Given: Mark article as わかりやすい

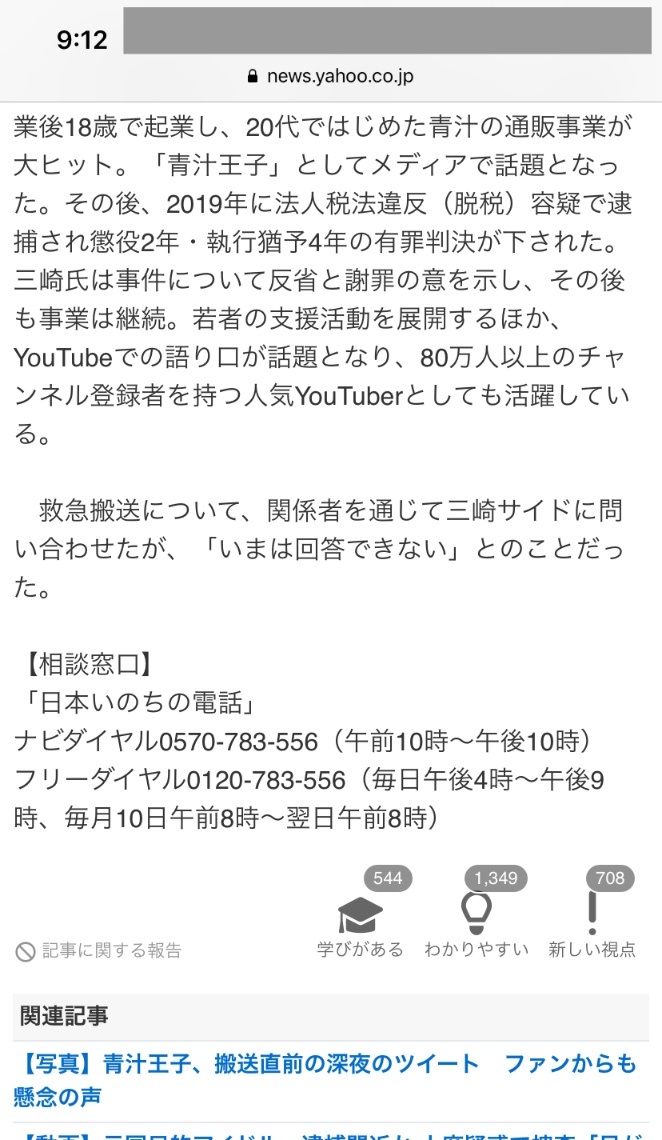Looking at the screenshot, I should tap(476, 918).
